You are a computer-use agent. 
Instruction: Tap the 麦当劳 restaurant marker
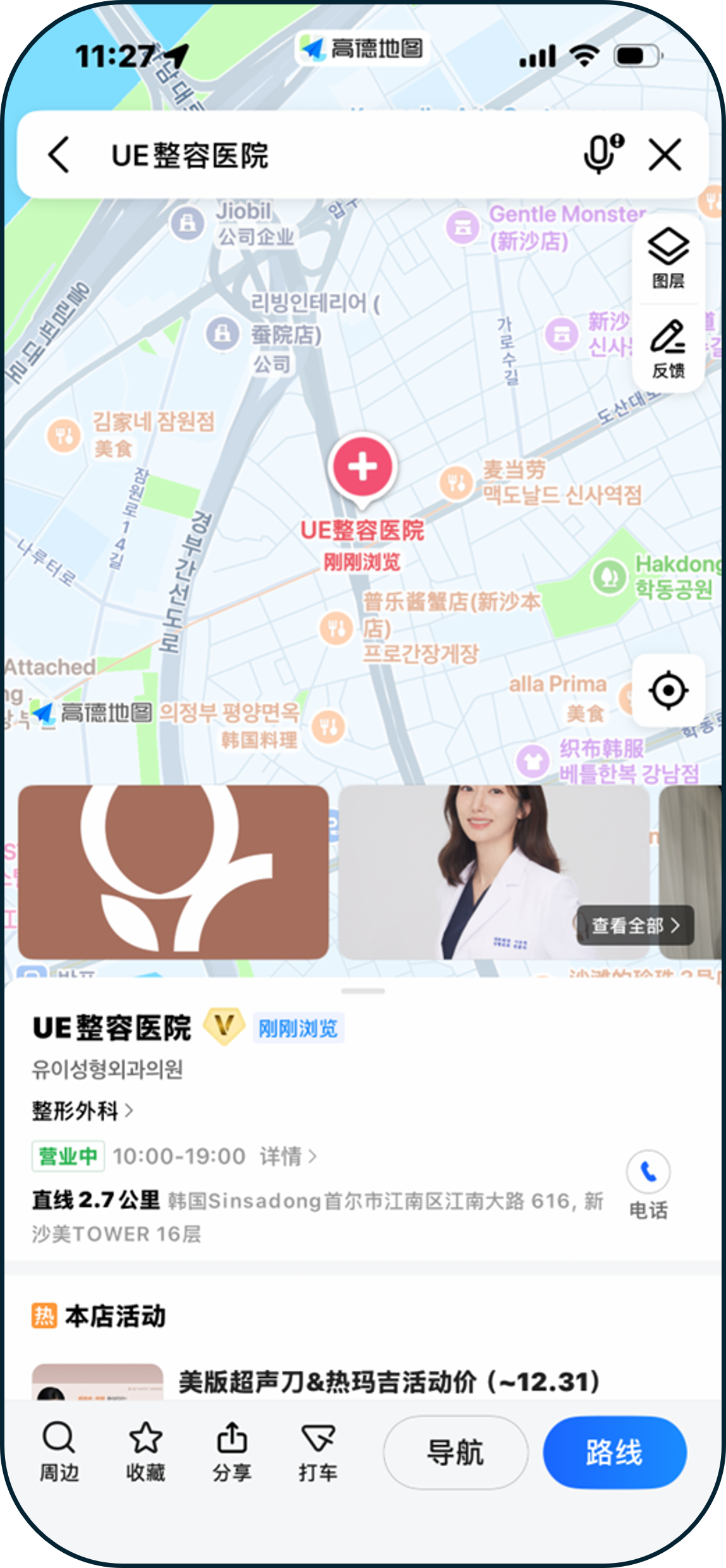(456, 483)
